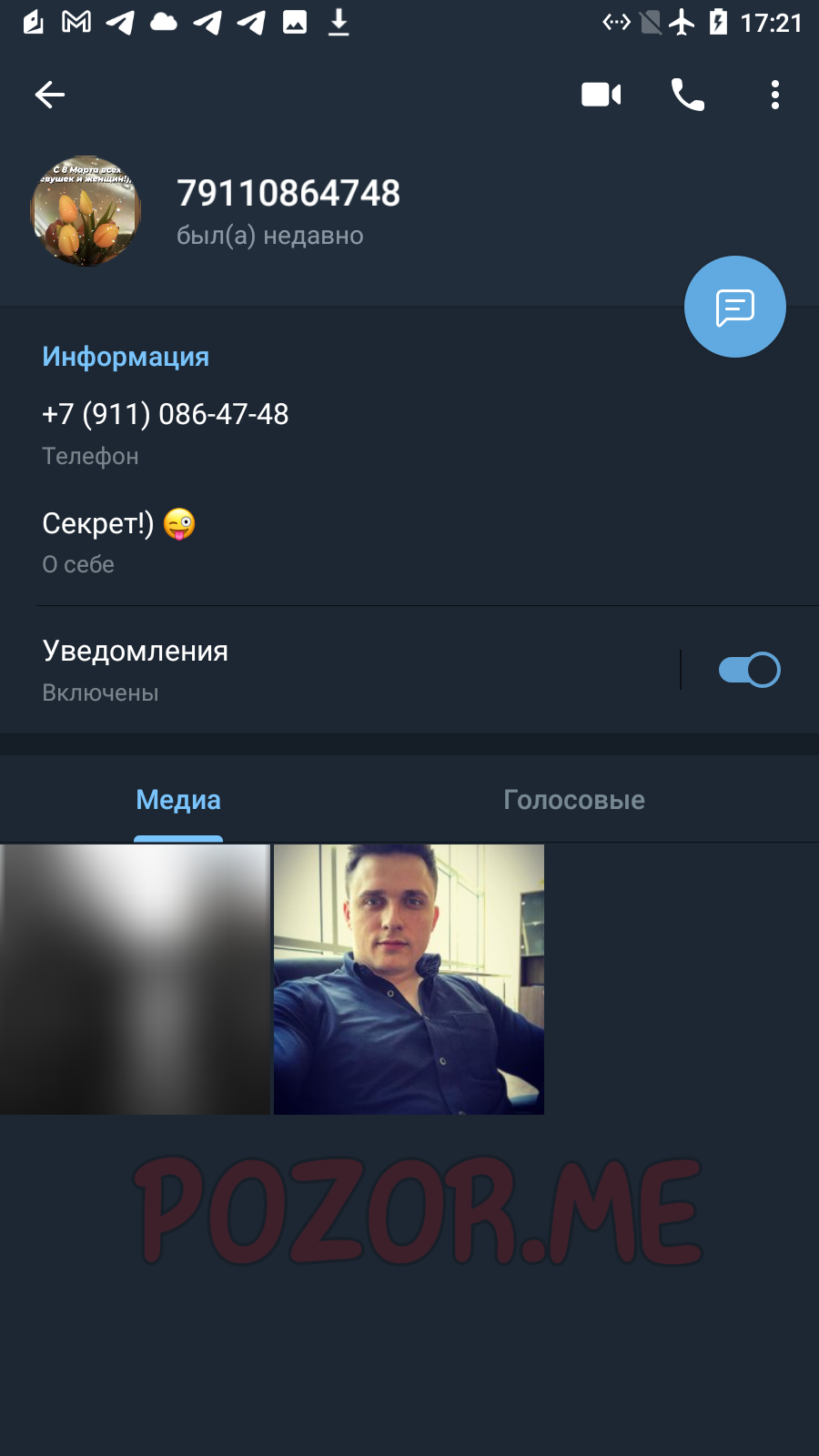Open the blurred dark media item
Image resolution: width=819 pixels, height=1456 pixels.
point(136,979)
